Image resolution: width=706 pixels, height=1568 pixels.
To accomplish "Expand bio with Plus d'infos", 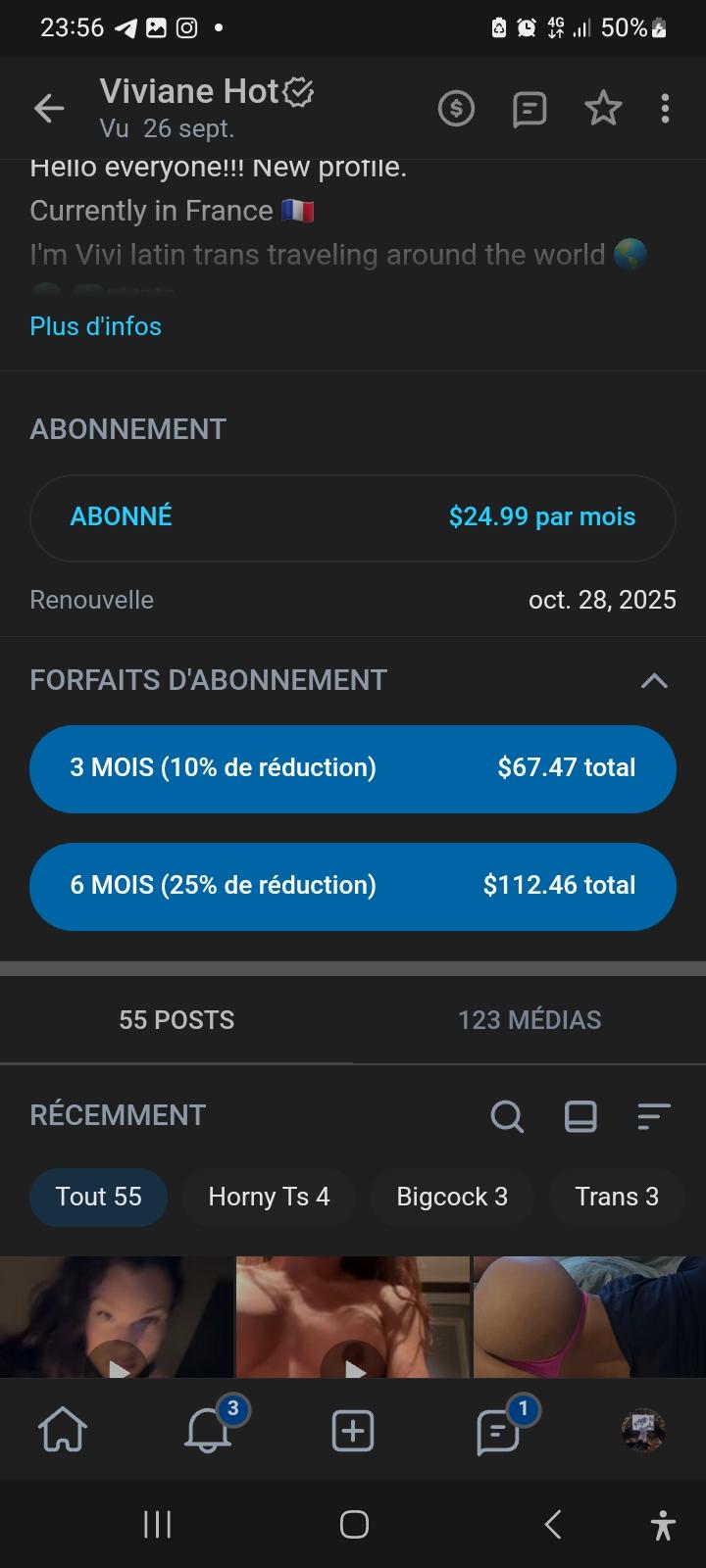I will pyautogui.click(x=95, y=326).
